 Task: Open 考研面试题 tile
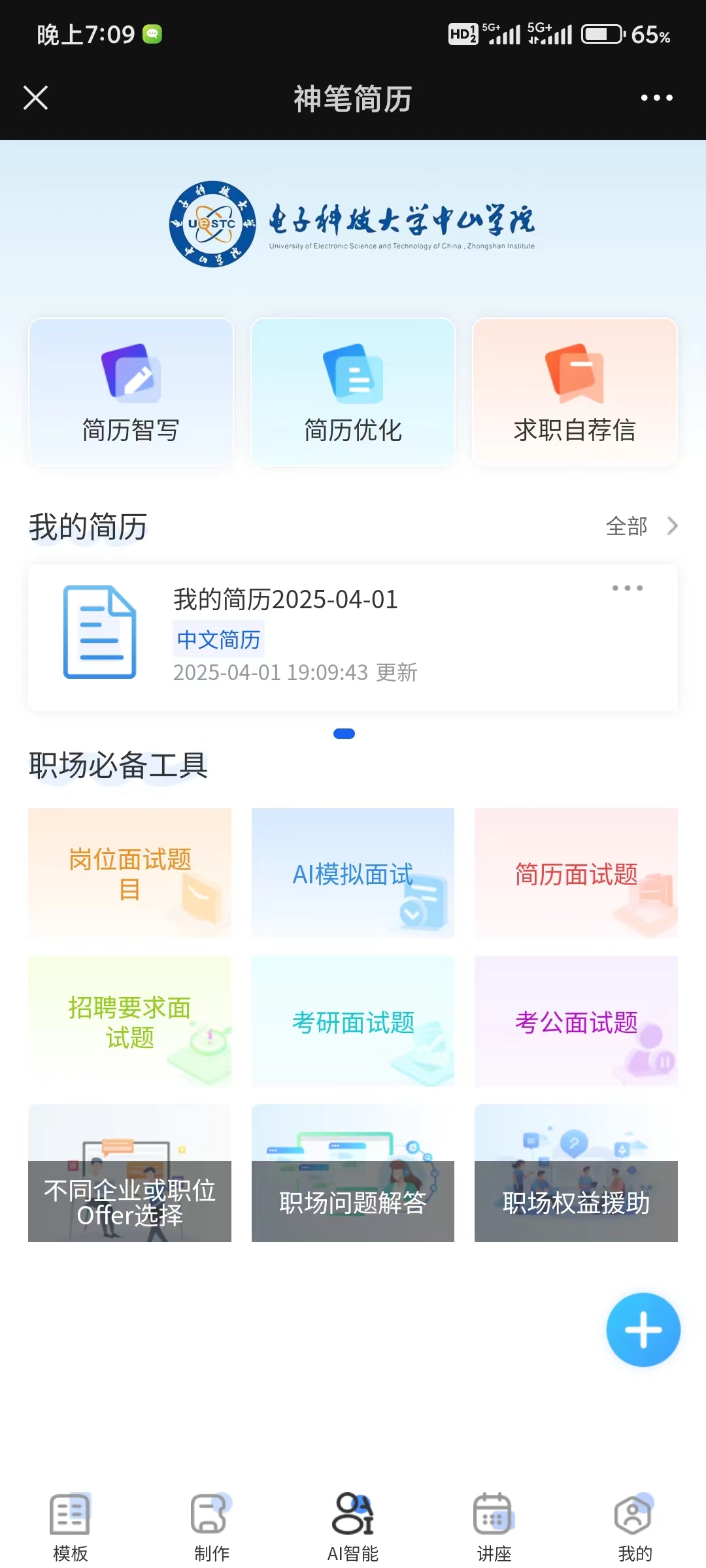353,1021
